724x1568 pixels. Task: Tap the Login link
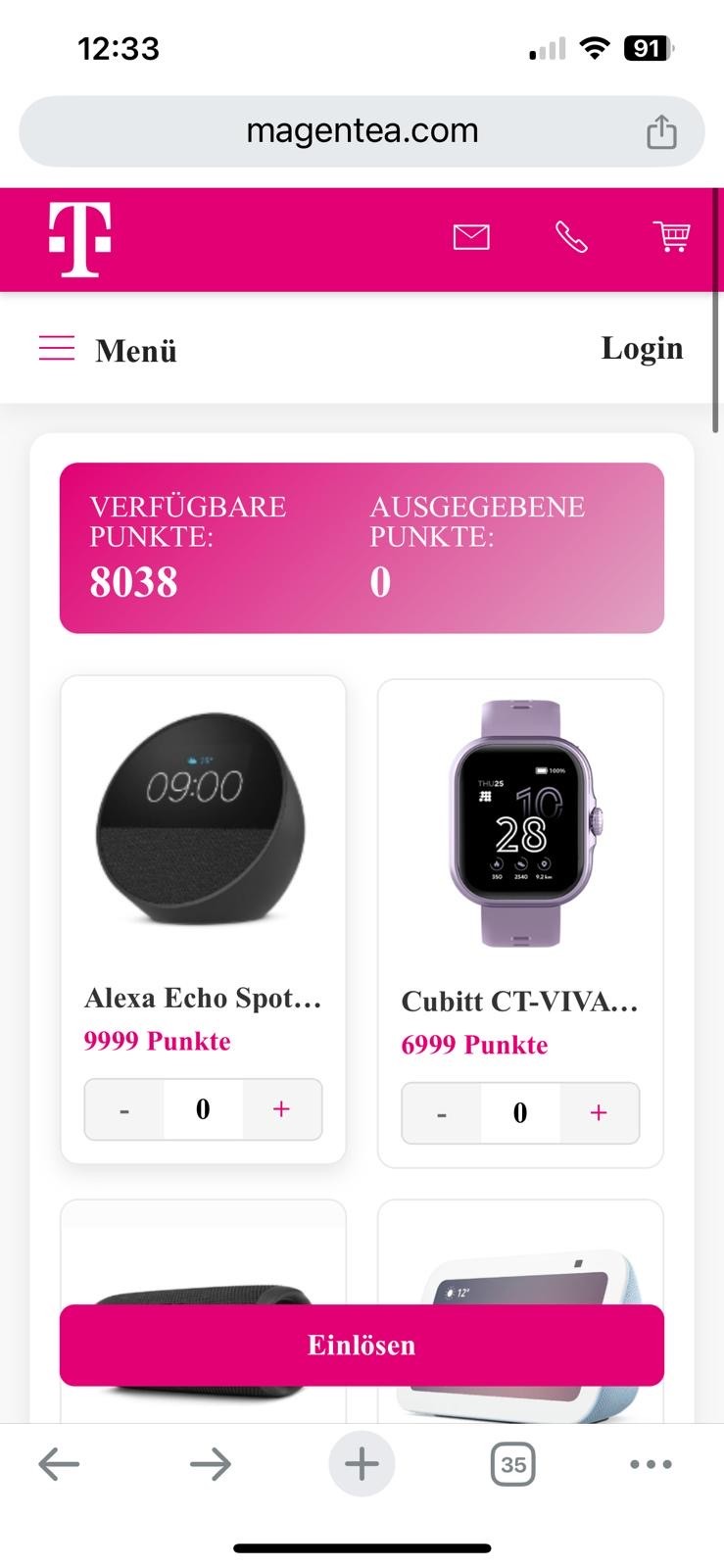[x=642, y=349]
